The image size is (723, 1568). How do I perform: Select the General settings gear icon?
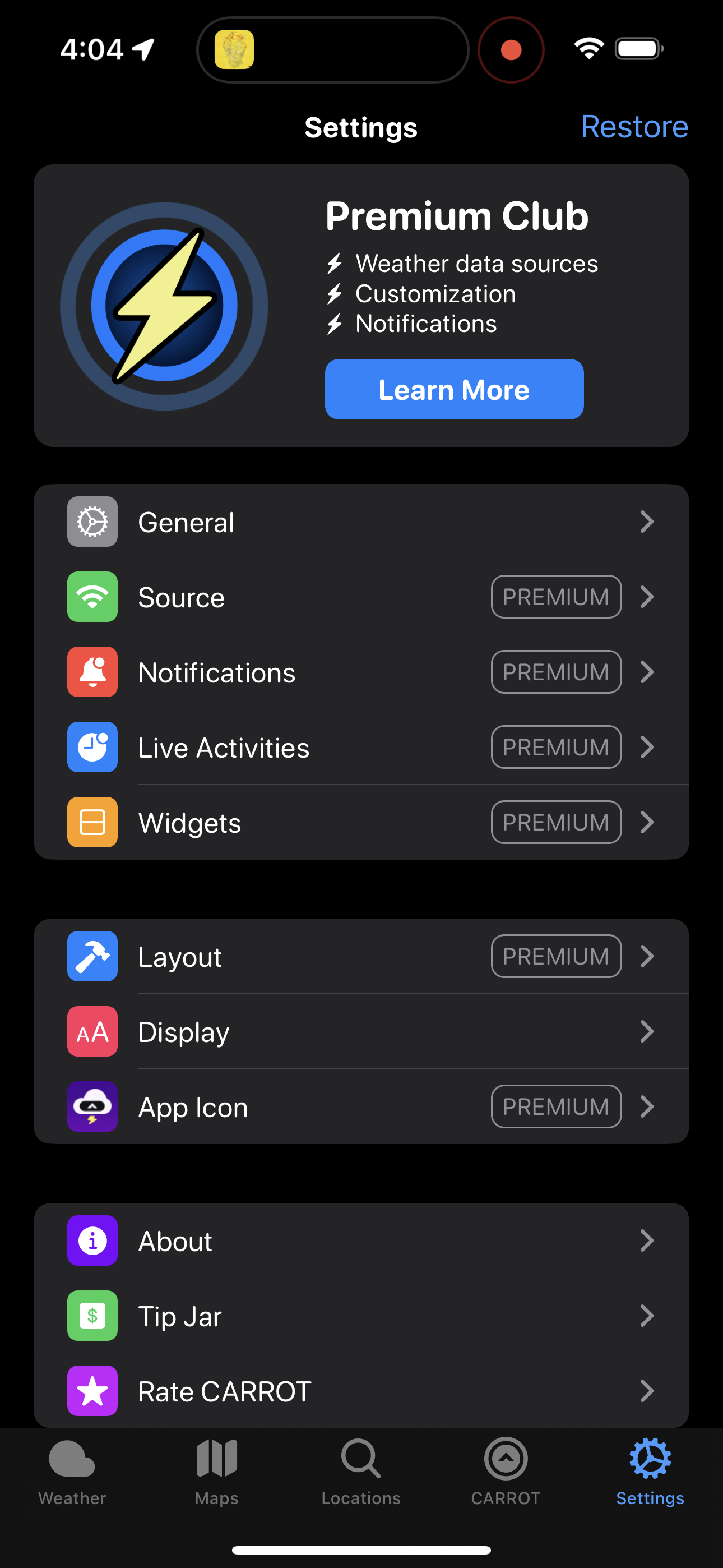pos(92,522)
